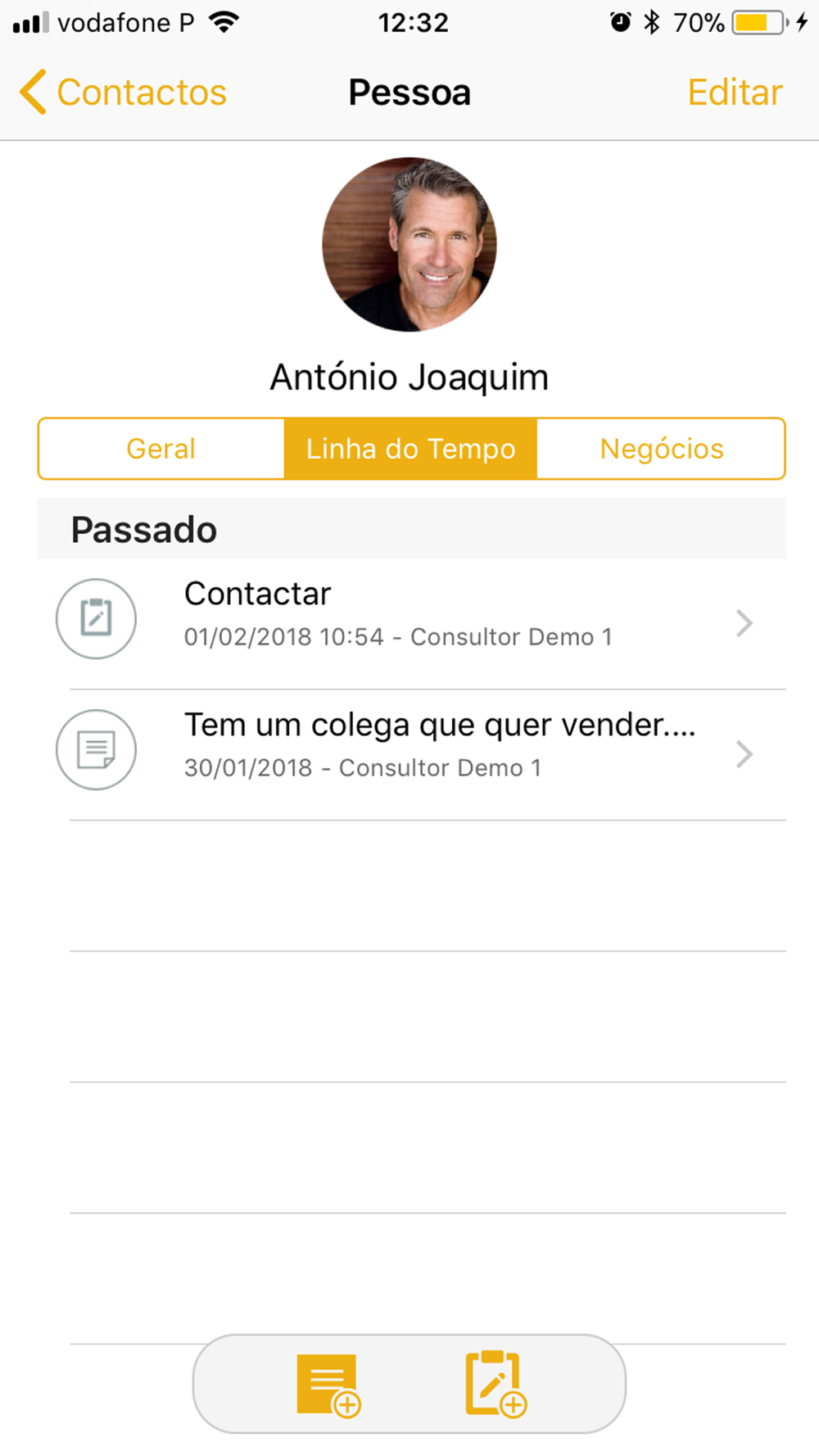Tap António Joaquim's profile photo
This screenshot has width=819, height=1456.
pos(409,244)
